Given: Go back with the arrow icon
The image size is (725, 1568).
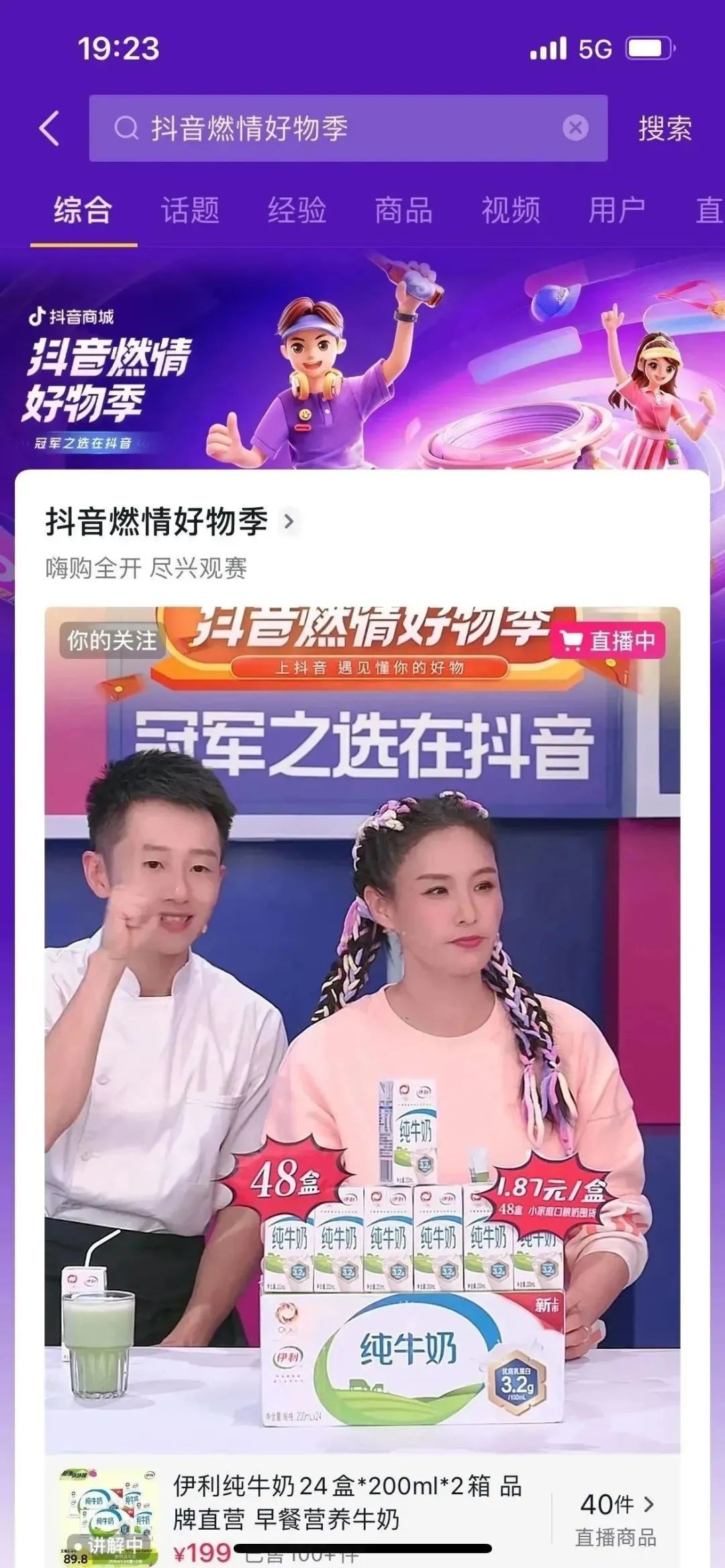Looking at the screenshot, I should pos(50,128).
